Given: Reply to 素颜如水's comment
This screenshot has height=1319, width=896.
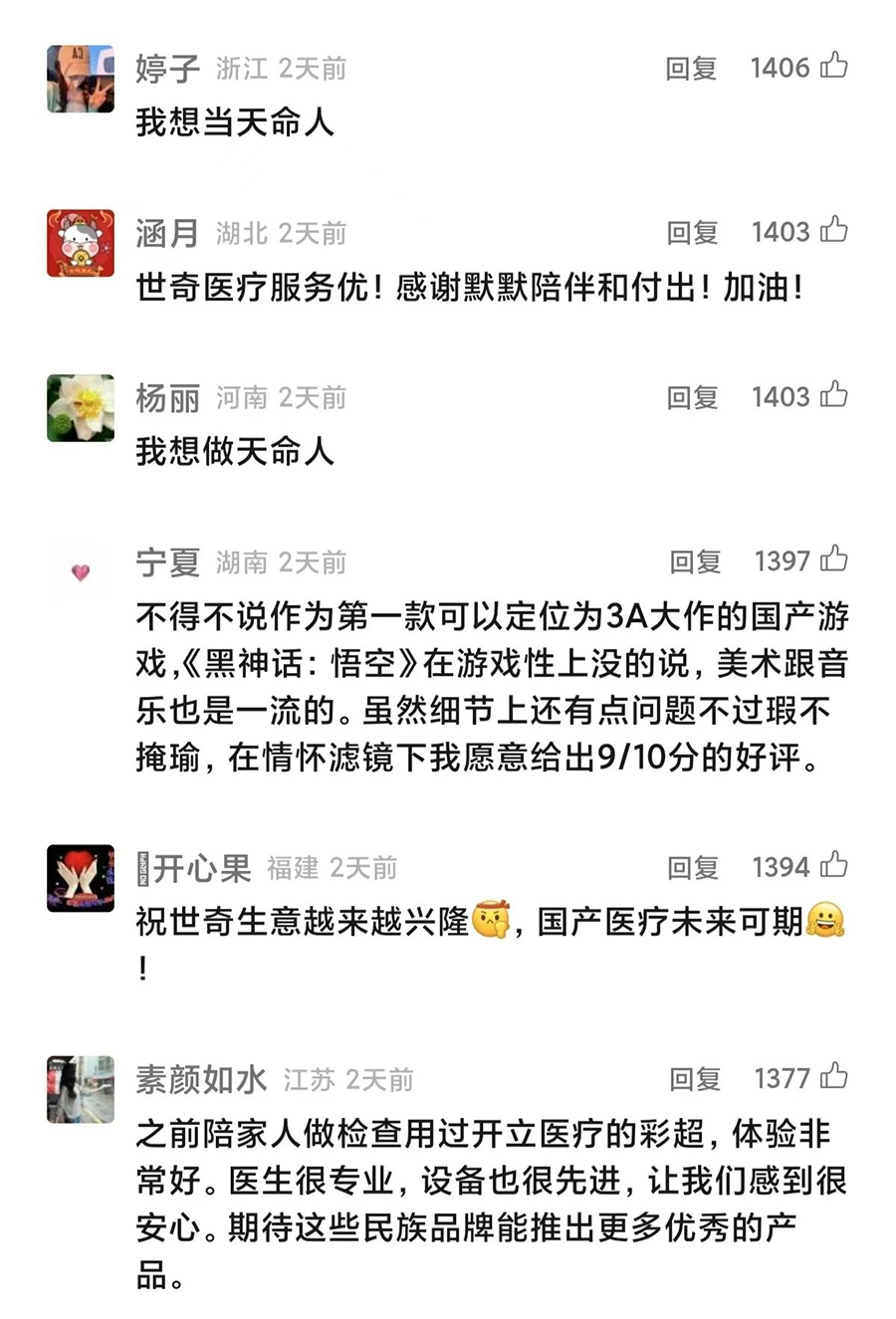Looking at the screenshot, I should (x=695, y=1078).
